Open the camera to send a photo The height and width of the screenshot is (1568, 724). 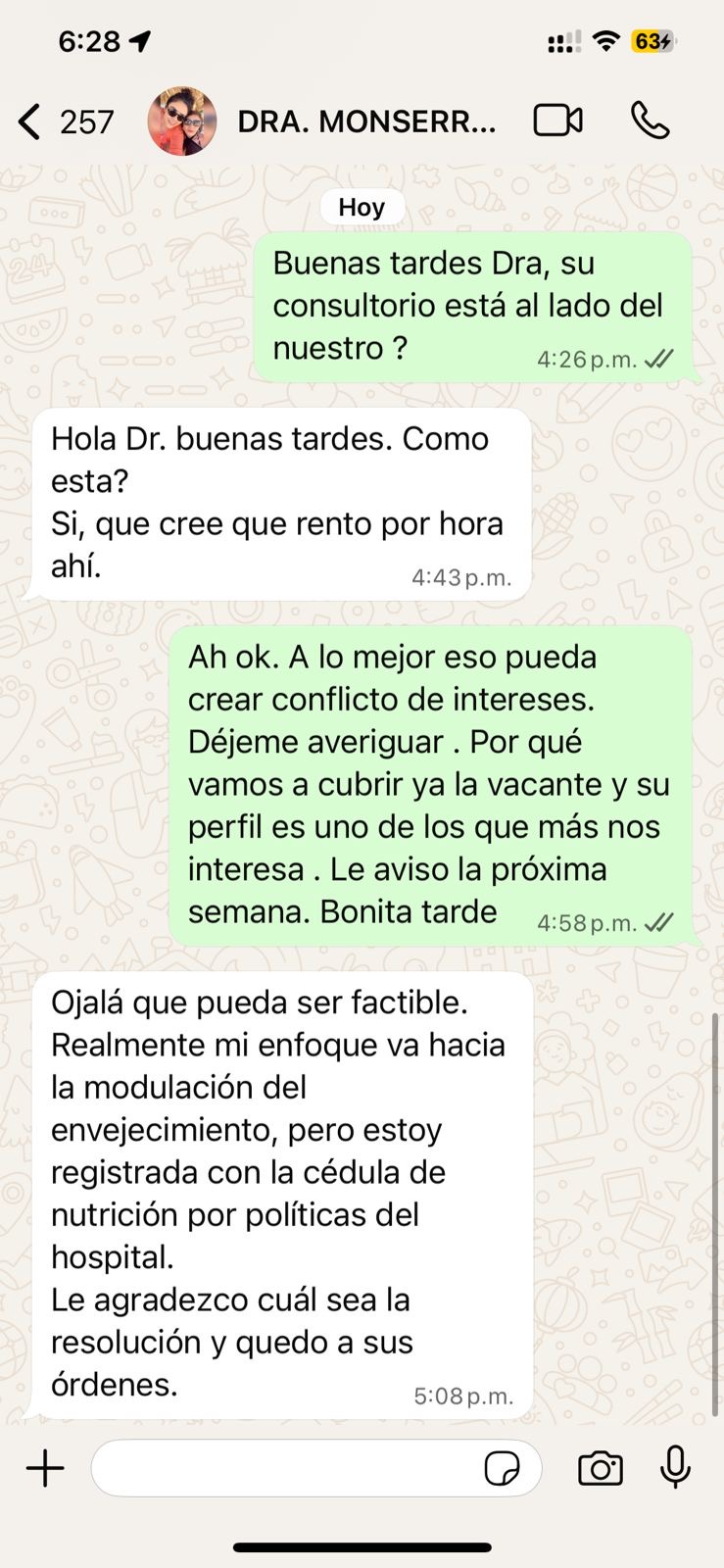tap(600, 1468)
